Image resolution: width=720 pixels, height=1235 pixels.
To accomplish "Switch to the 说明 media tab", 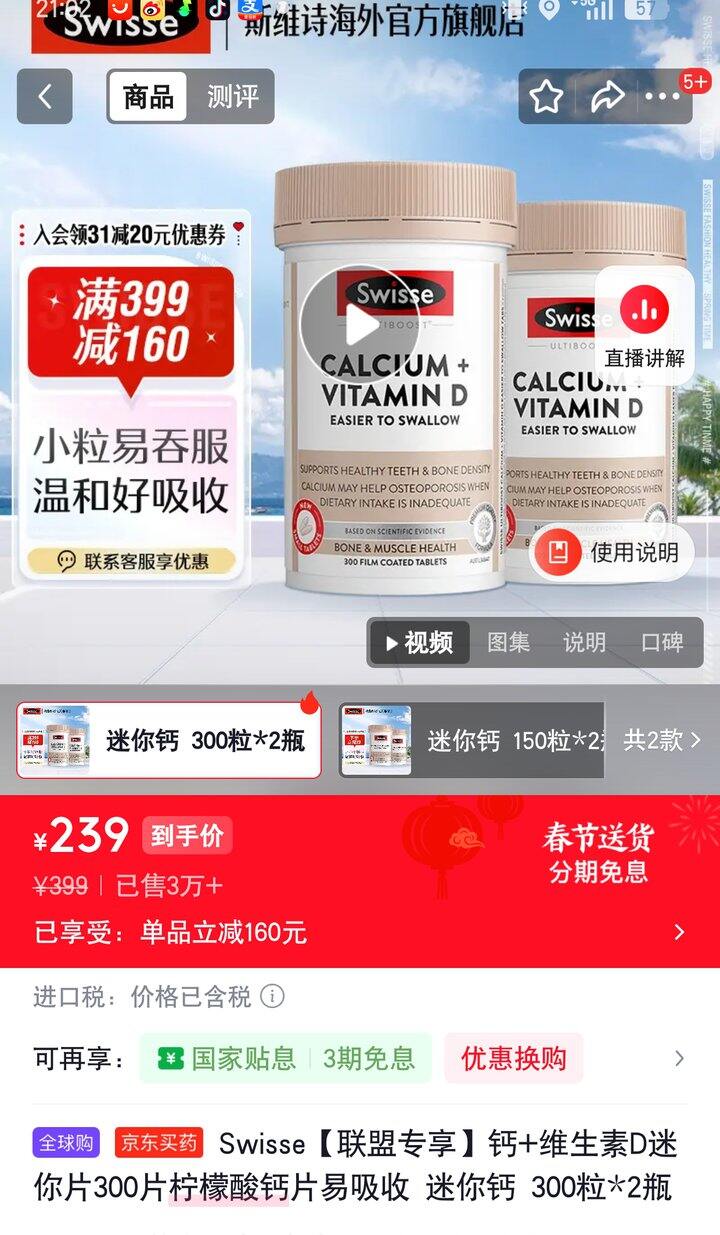I will (x=584, y=642).
